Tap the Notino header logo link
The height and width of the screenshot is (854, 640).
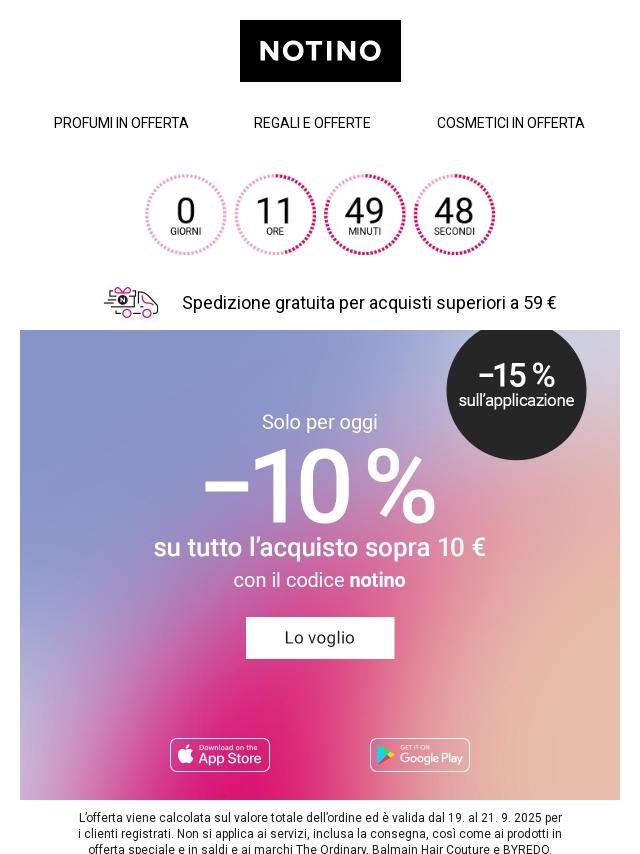tap(320, 51)
